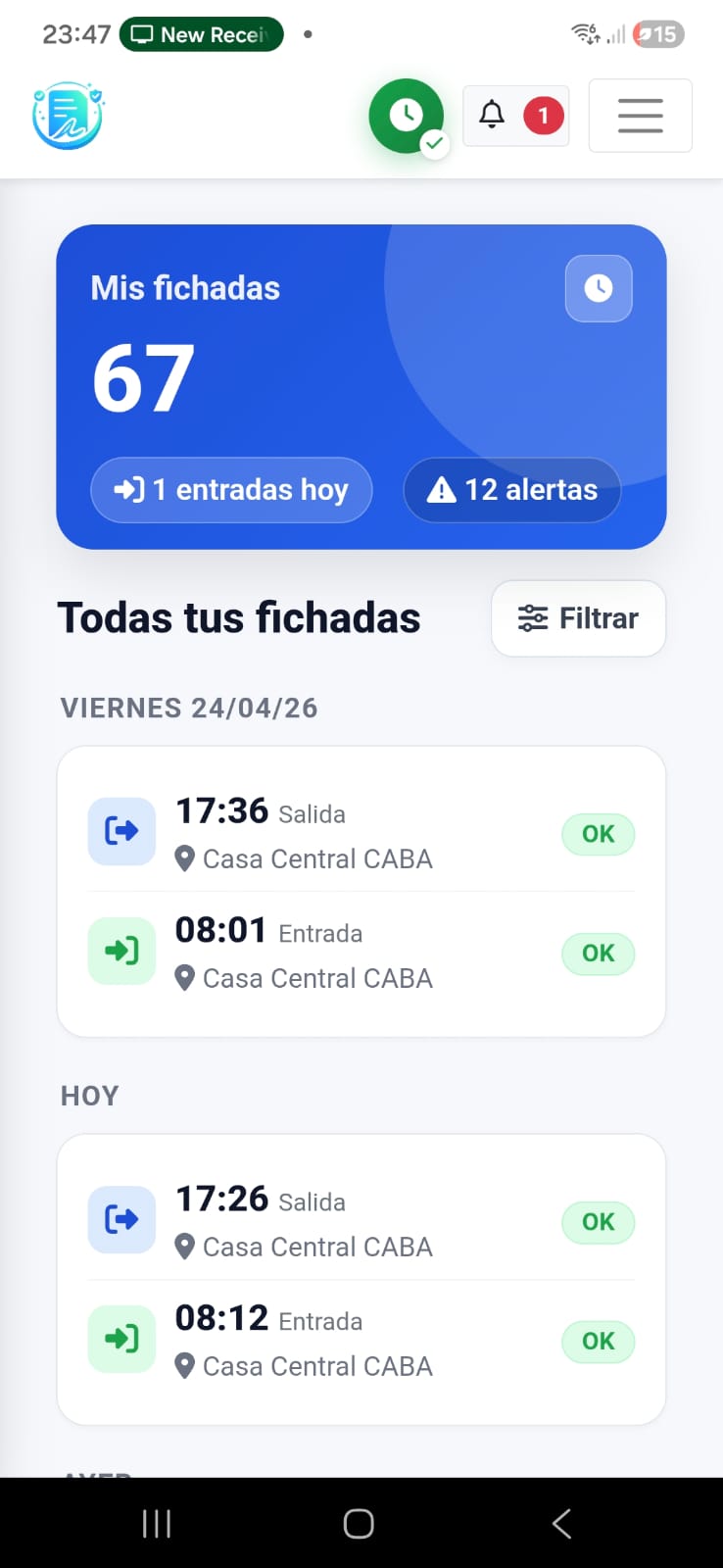
Task: Open the Filtrar options
Action: point(578,618)
